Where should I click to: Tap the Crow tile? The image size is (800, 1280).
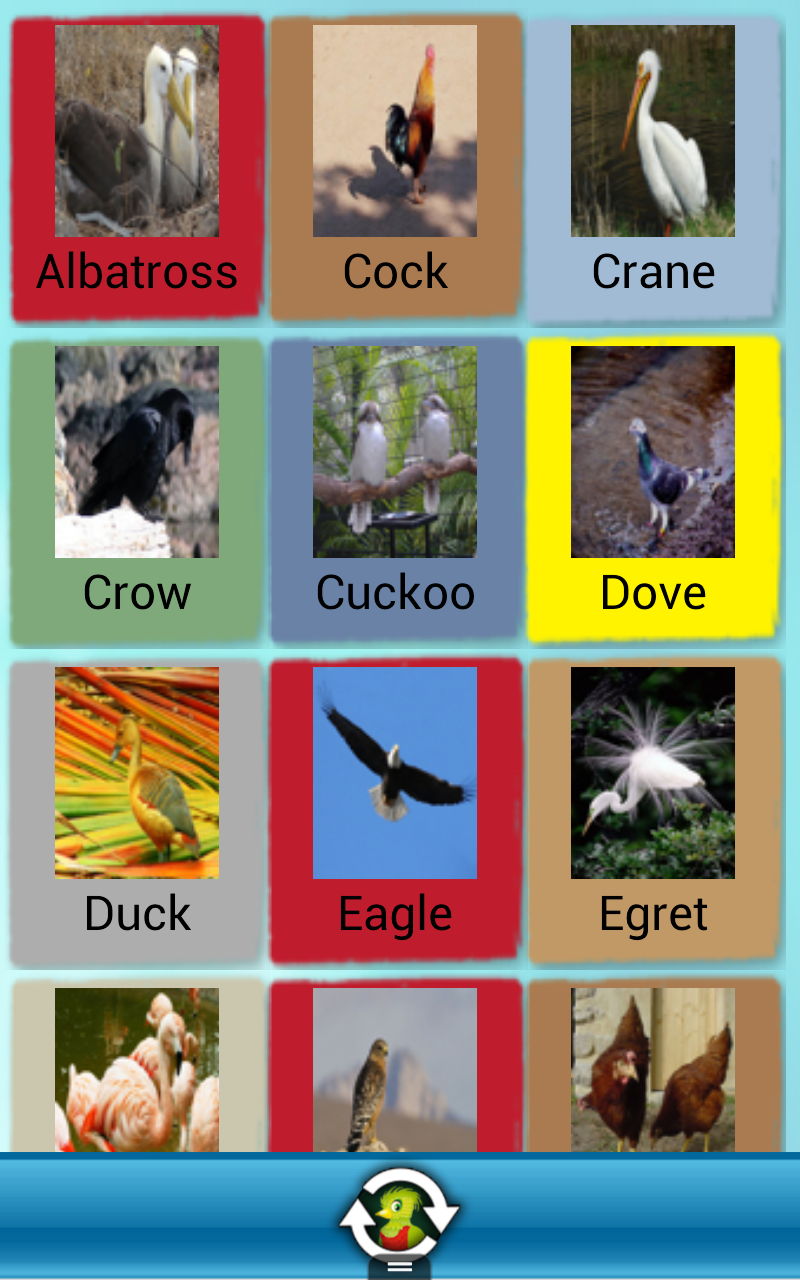pos(137,490)
